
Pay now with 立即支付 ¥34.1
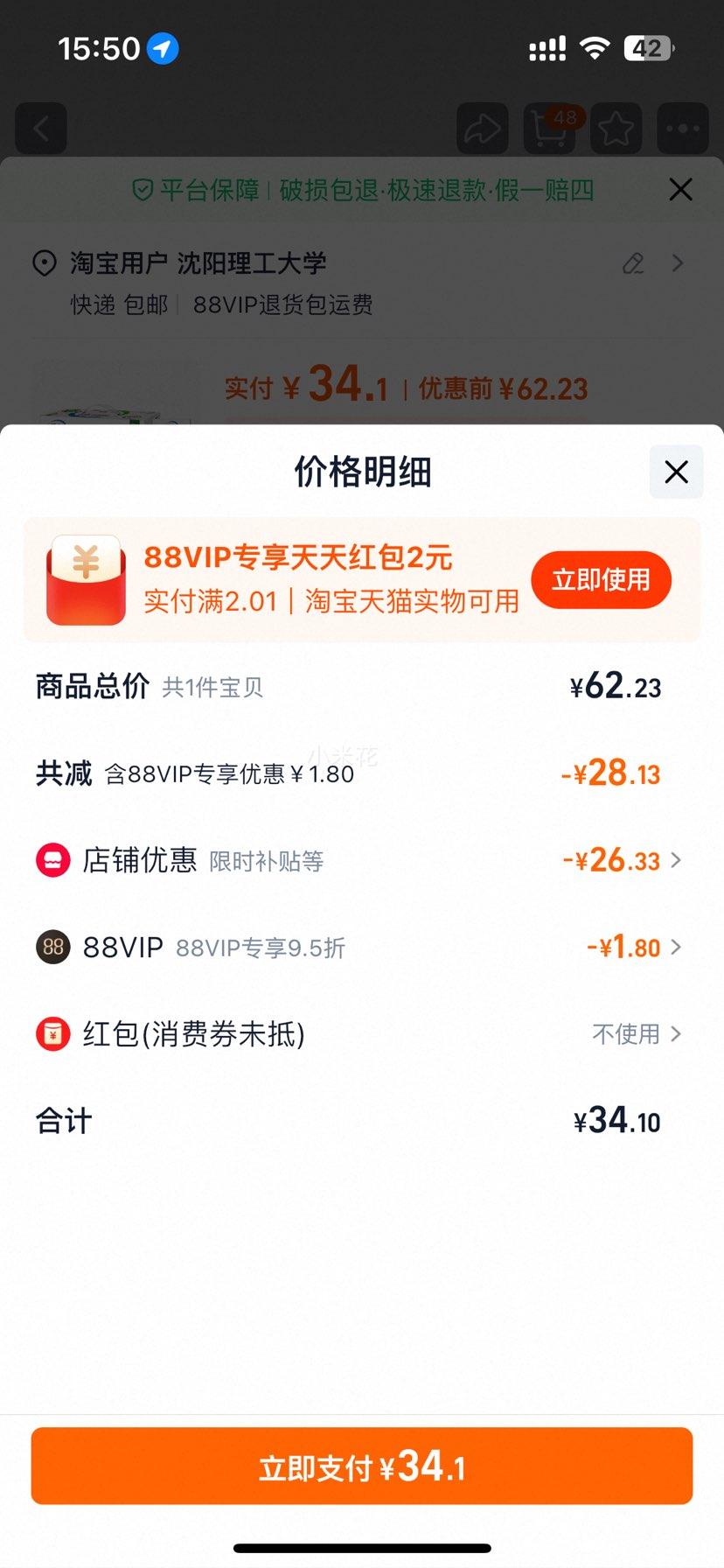click(x=362, y=1466)
